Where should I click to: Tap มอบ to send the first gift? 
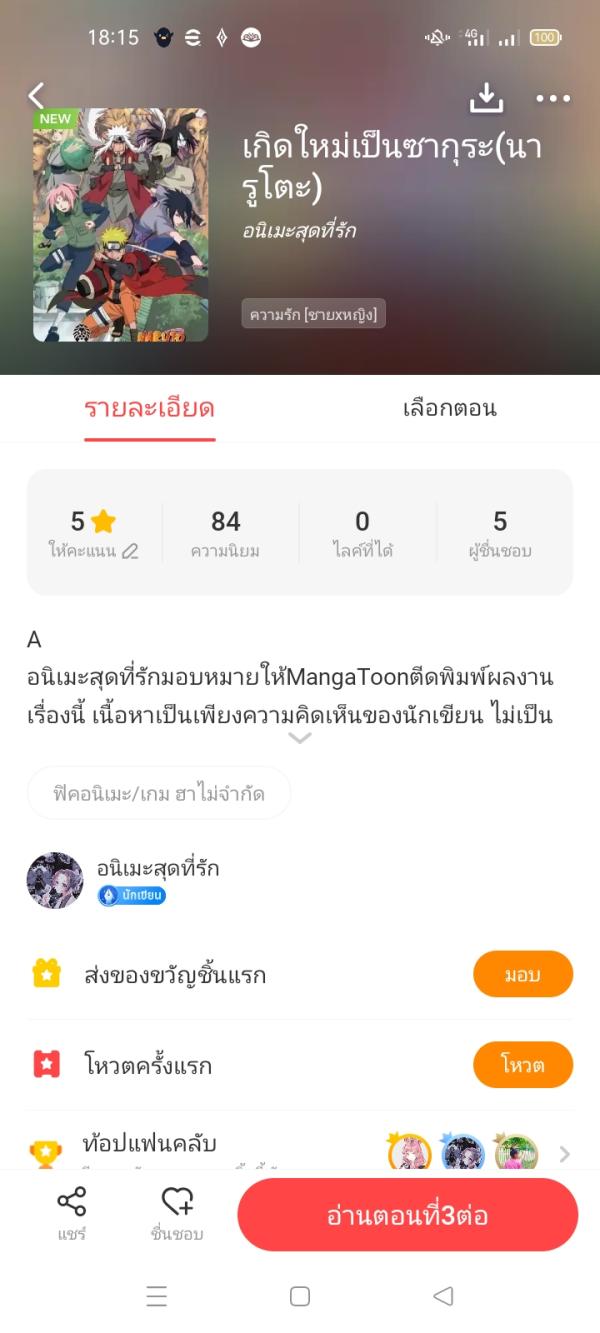[x=522, y=974]
